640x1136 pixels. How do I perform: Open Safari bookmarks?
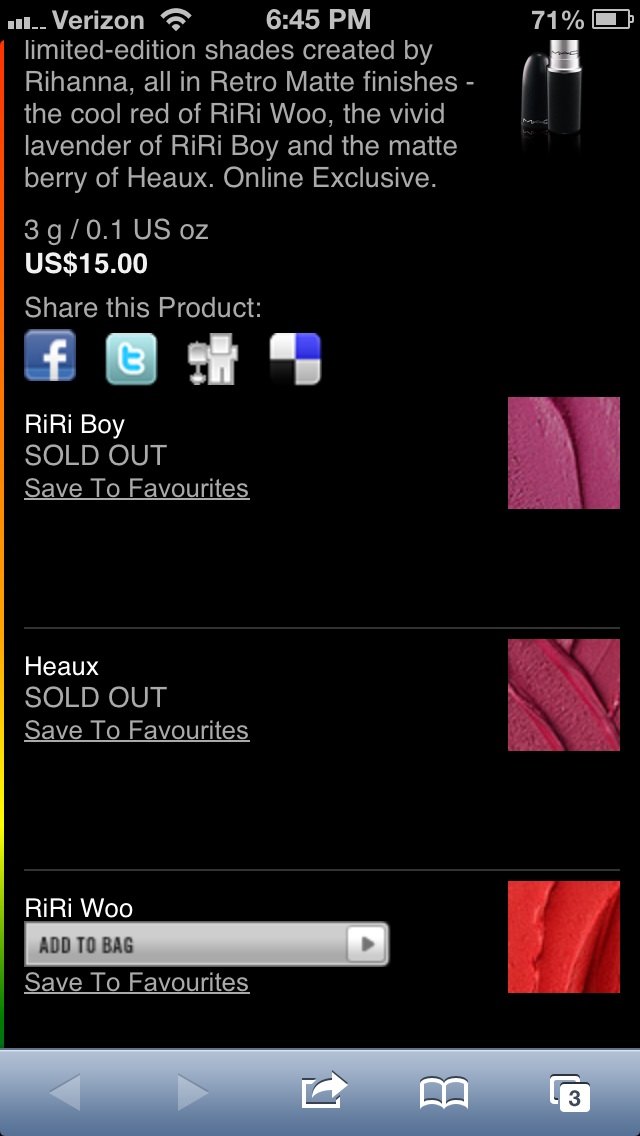click(x=444, y=1093)
